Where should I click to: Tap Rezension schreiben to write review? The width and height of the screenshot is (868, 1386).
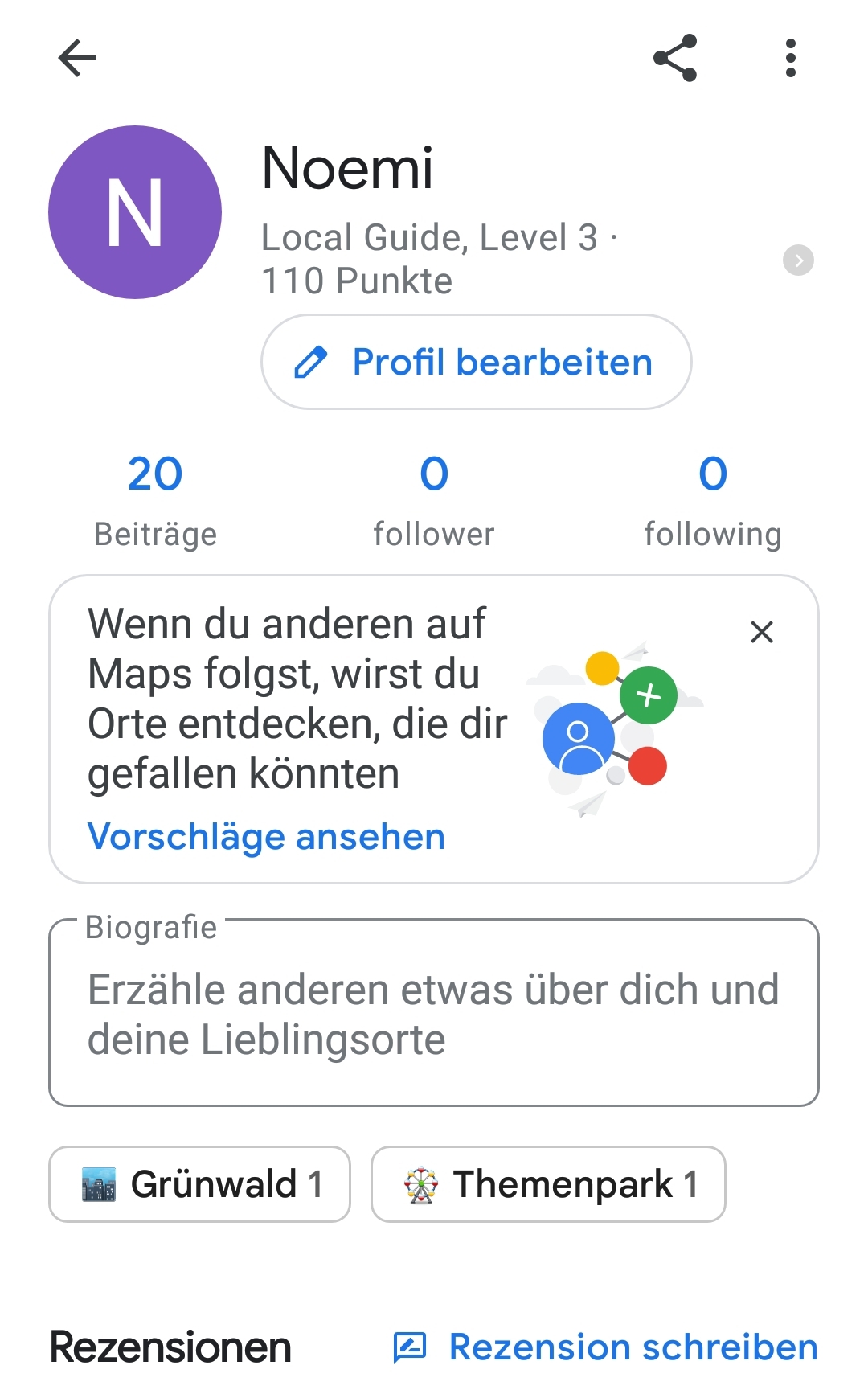(606, 1347)
